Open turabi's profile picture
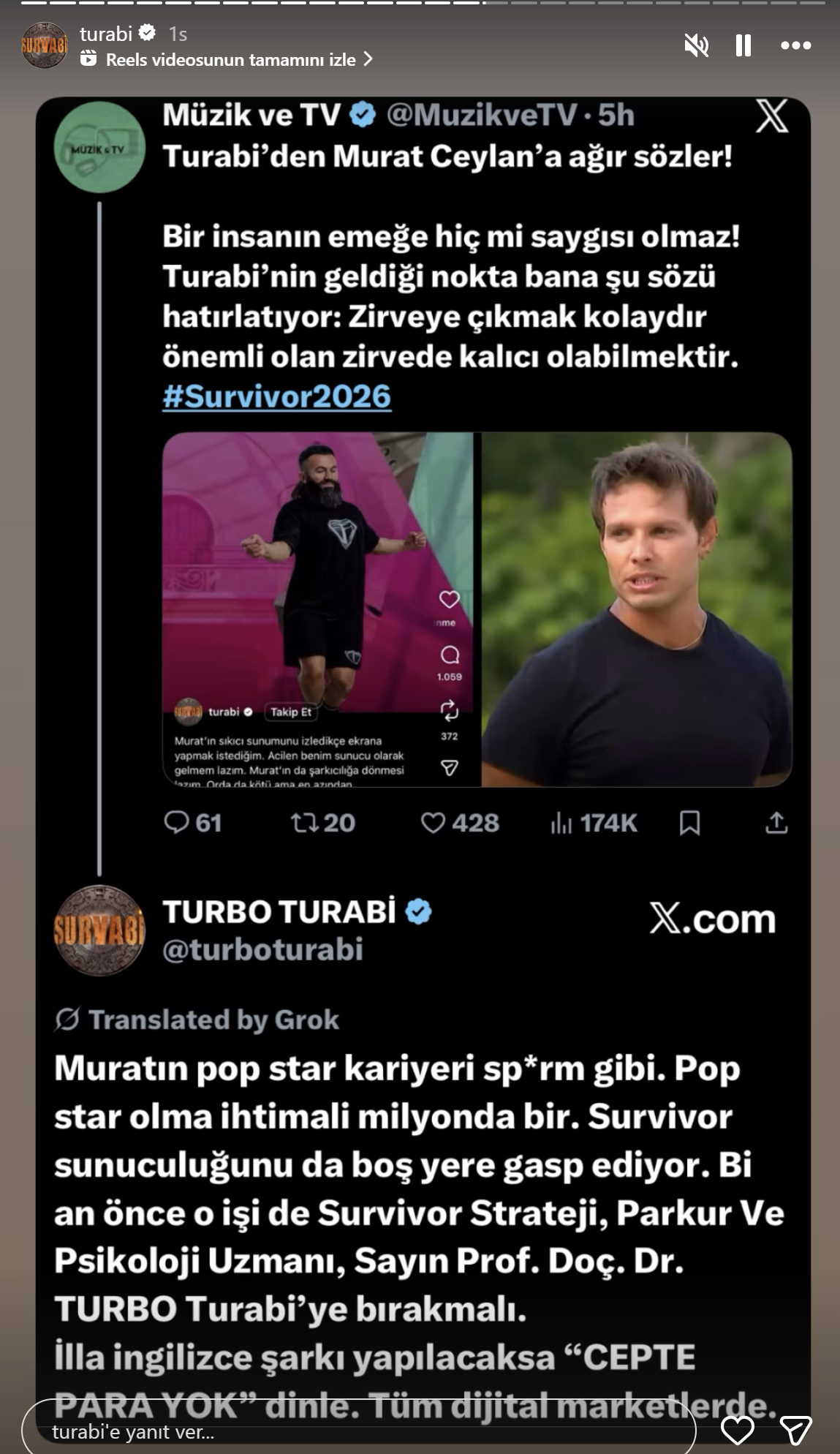This screenshot has width=840, height=1454. (x=45, y=45)
